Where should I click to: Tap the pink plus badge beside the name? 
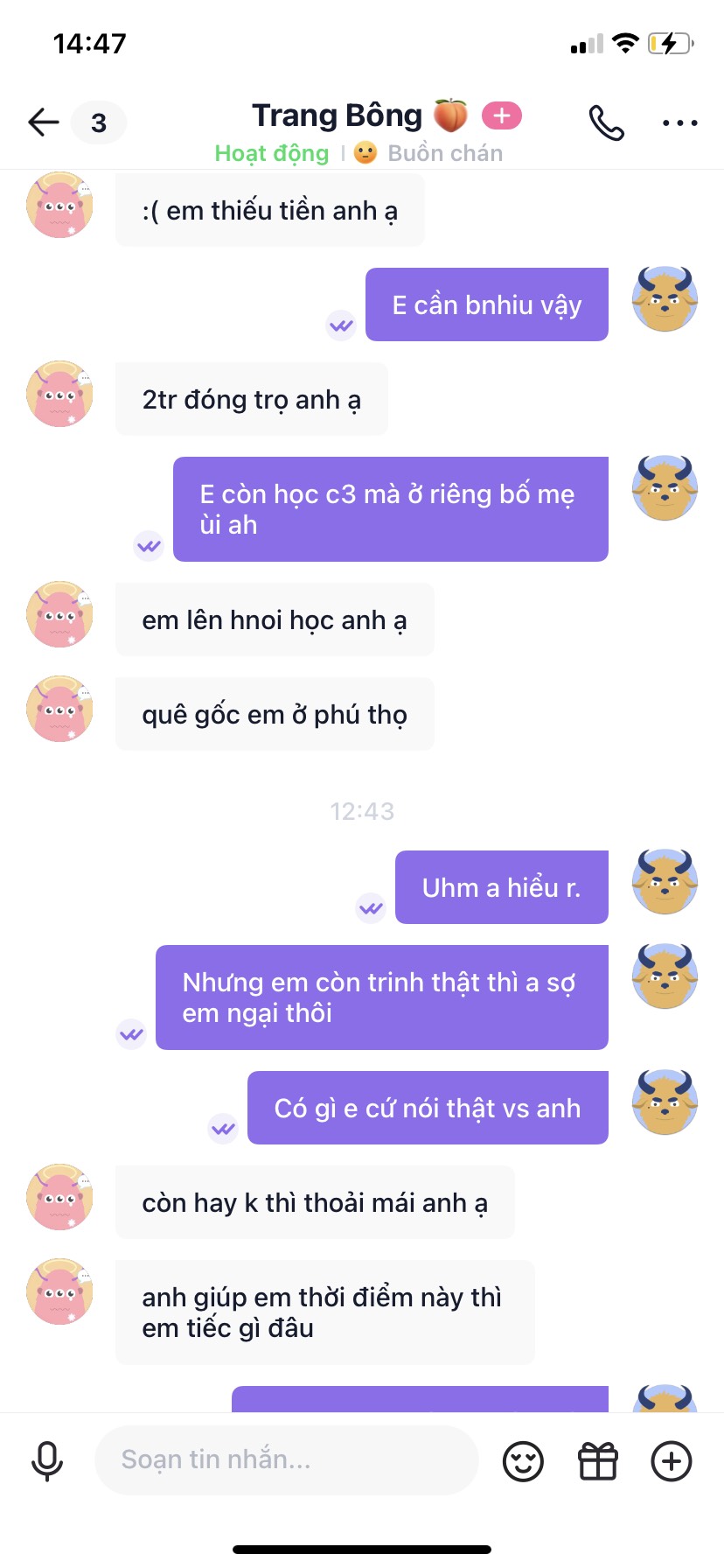click(502, 115)
